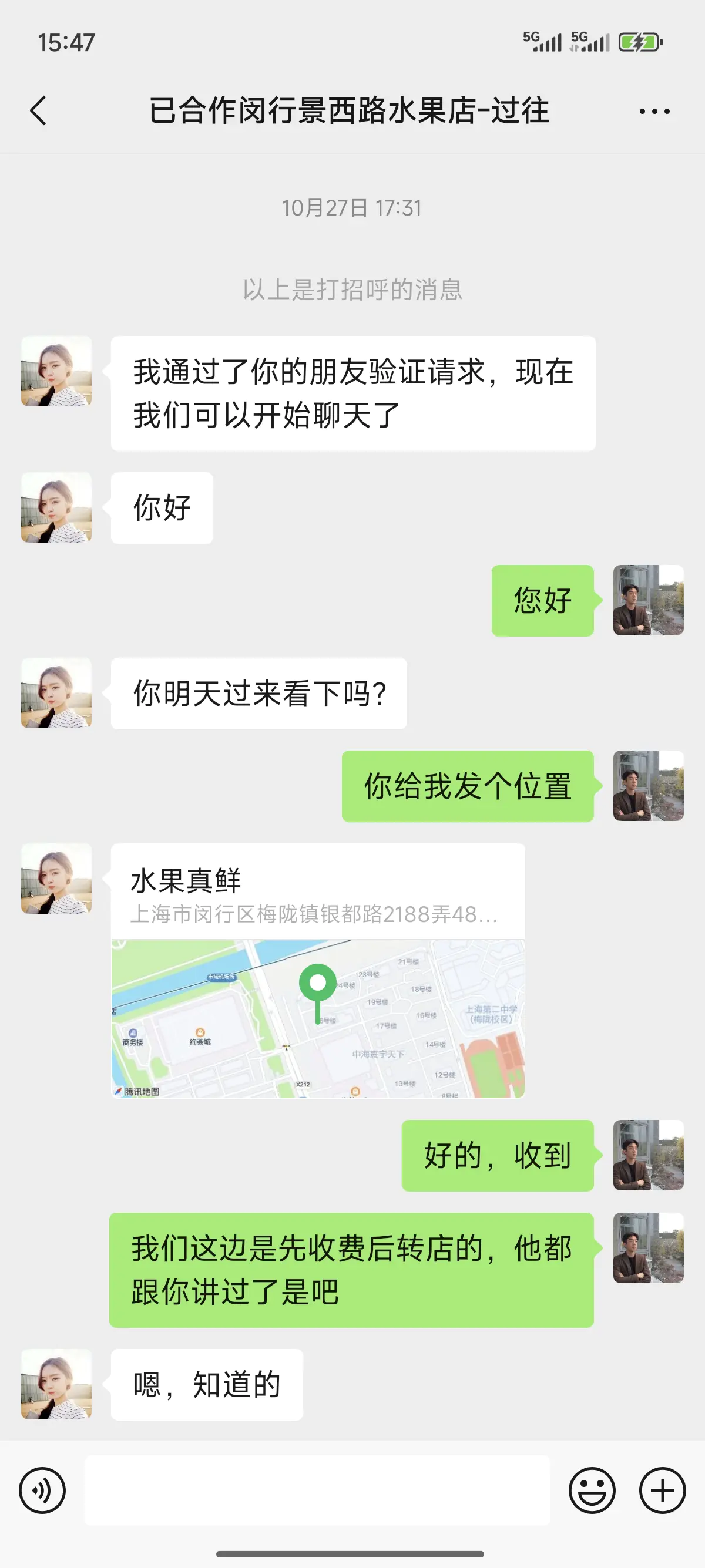Open the 水果真鲜 location card
Image resolution: width=705 pixels, height=1568 pixels.
(317, 970)
